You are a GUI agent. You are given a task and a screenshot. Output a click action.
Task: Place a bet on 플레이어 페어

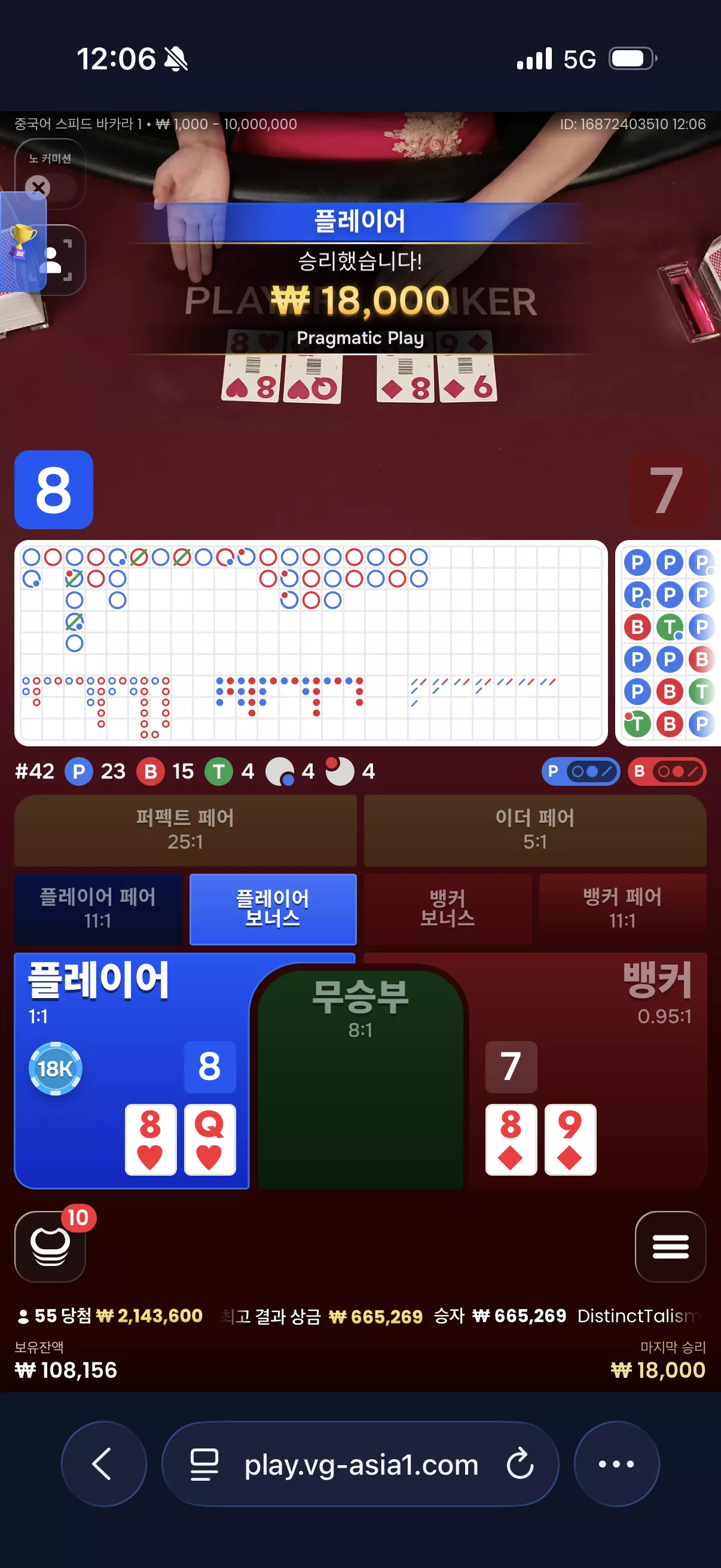tap(98, 909)
